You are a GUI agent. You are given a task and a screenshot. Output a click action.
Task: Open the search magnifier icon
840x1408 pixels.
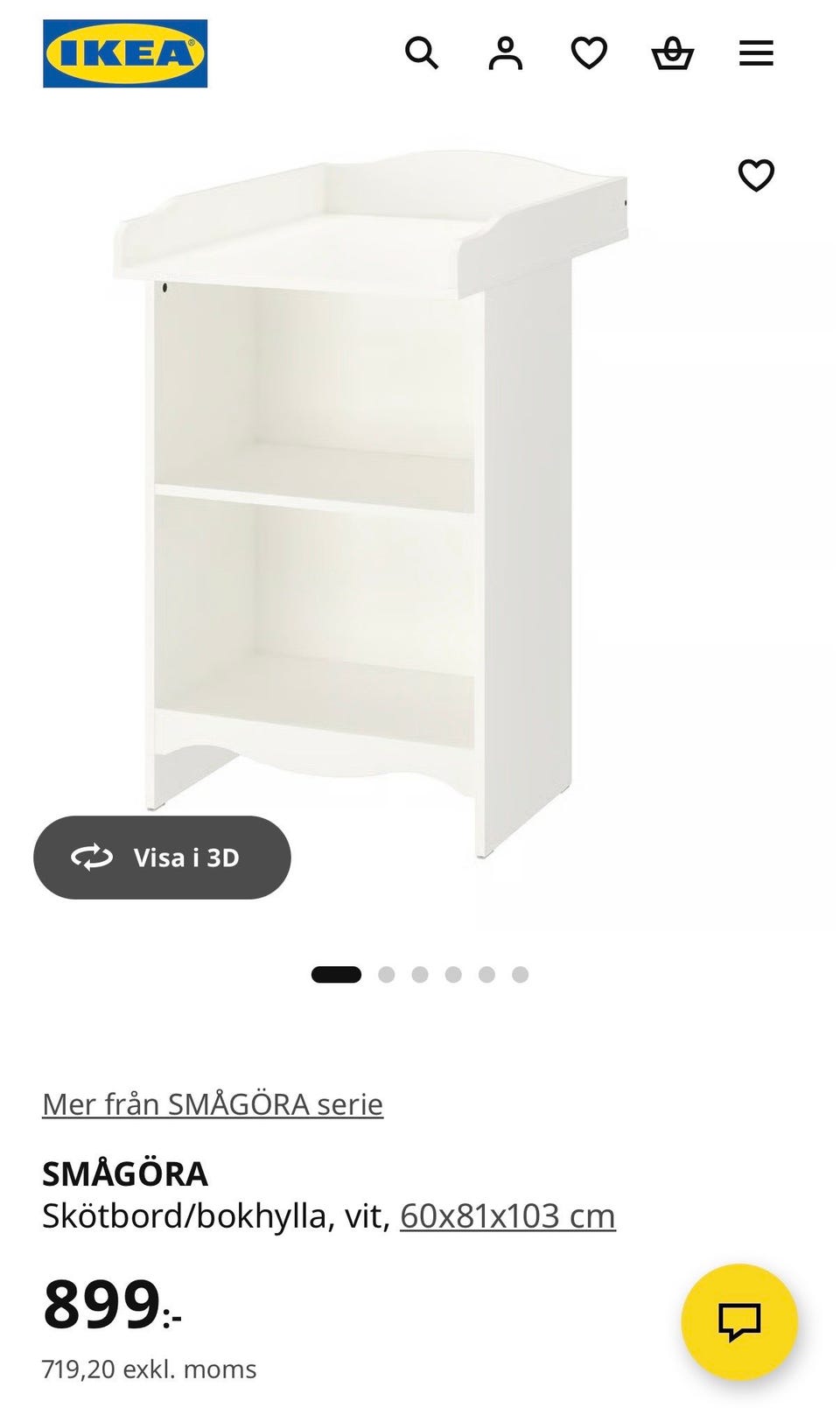tap(421, 53)
